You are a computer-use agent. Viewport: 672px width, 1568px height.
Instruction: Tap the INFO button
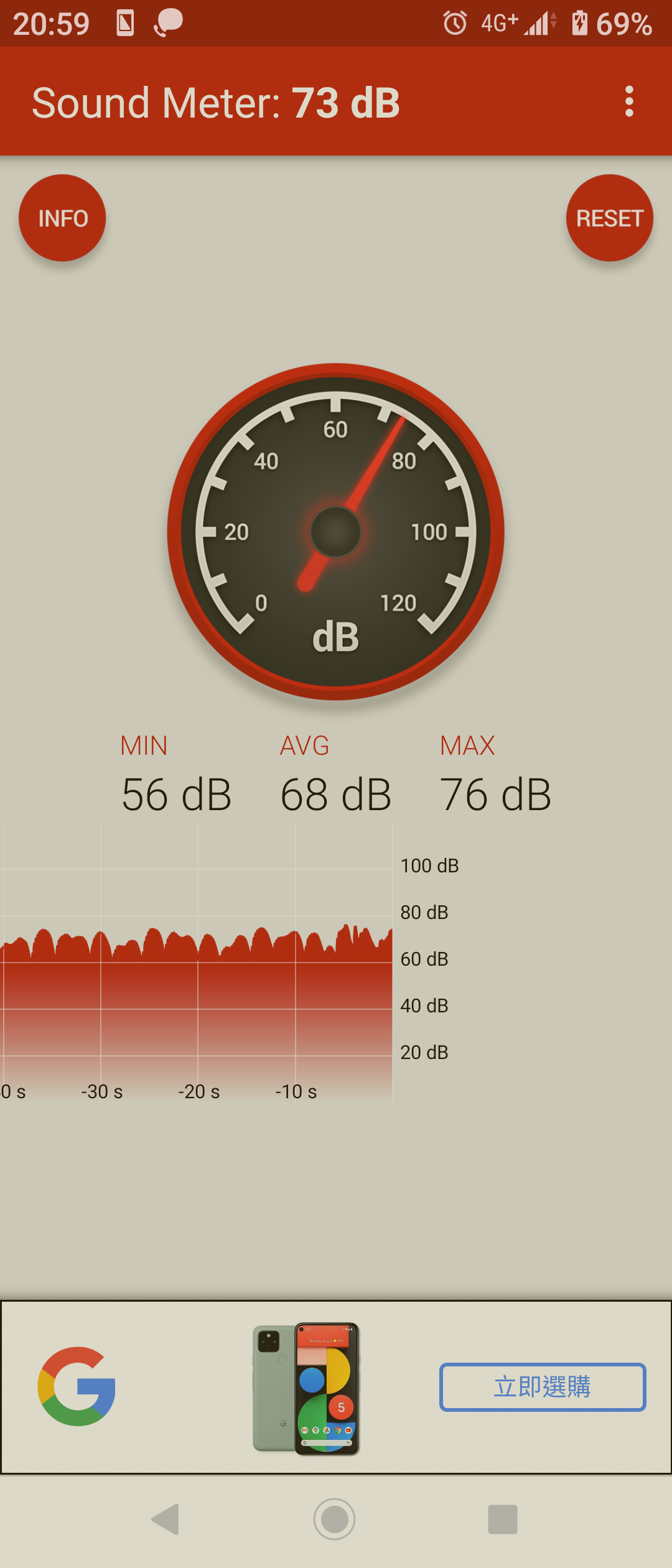click(62, 218)
